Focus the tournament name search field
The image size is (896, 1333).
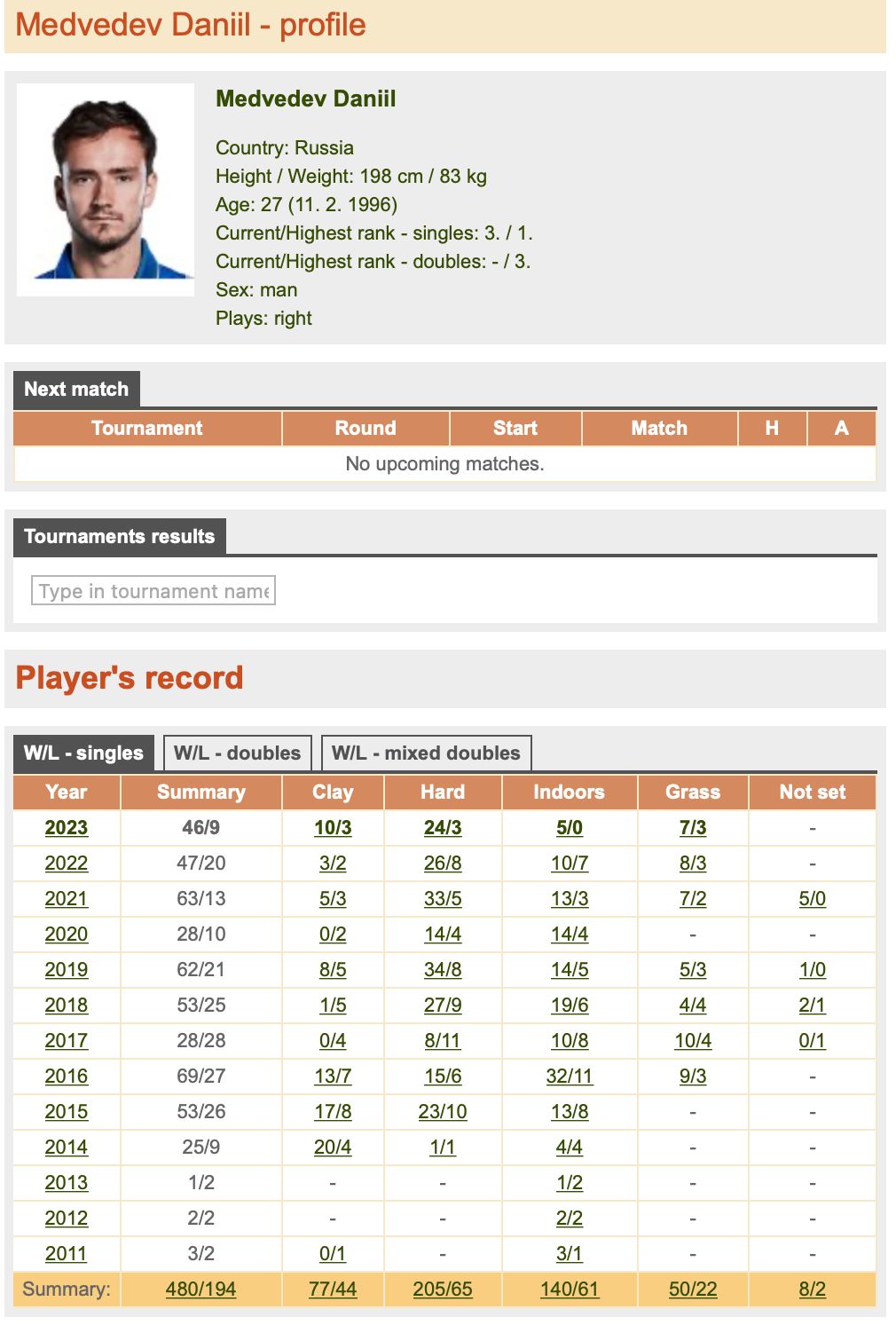pos(153,591)
